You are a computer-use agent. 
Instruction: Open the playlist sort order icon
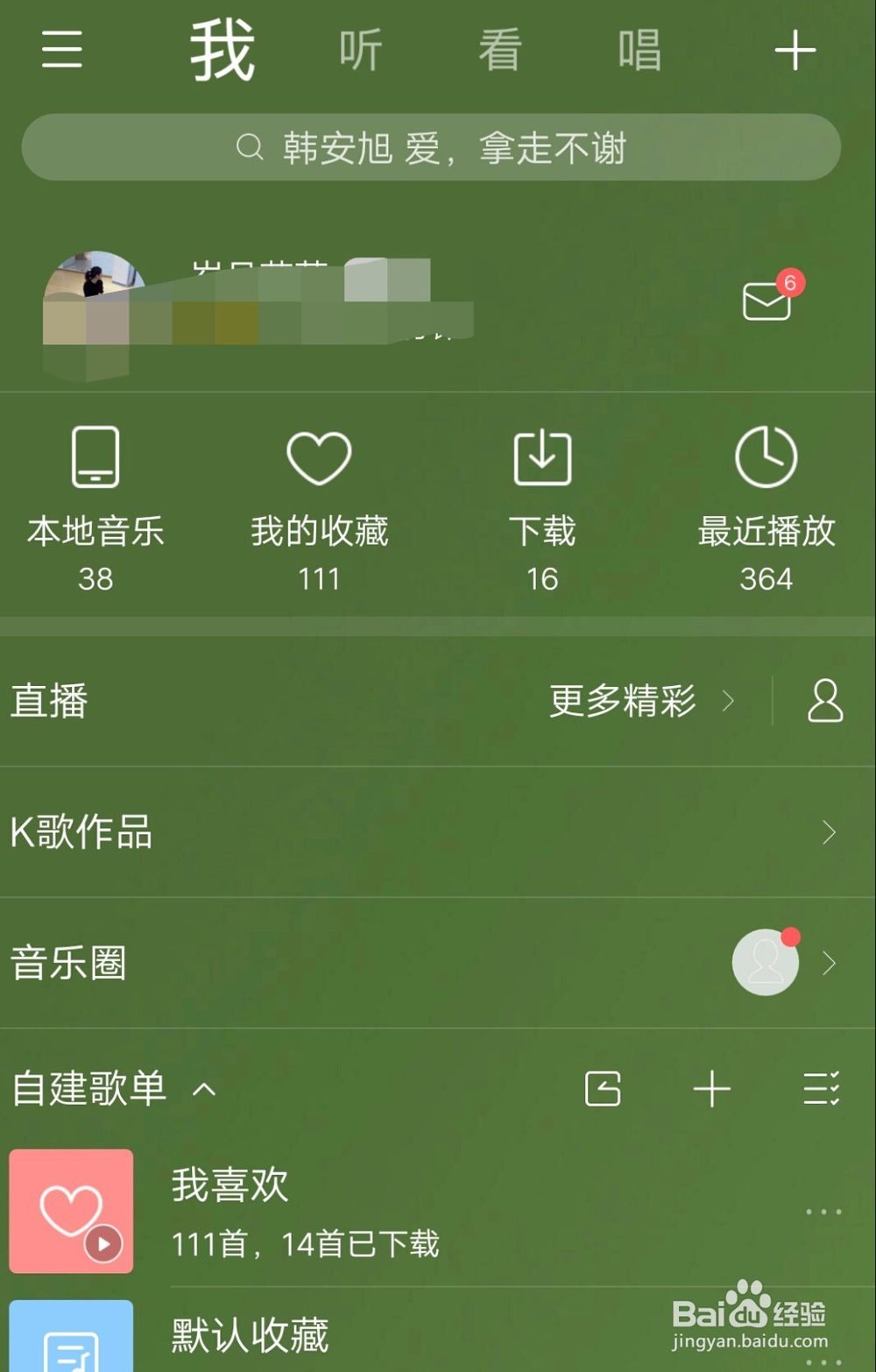[x=819, y=1090]
